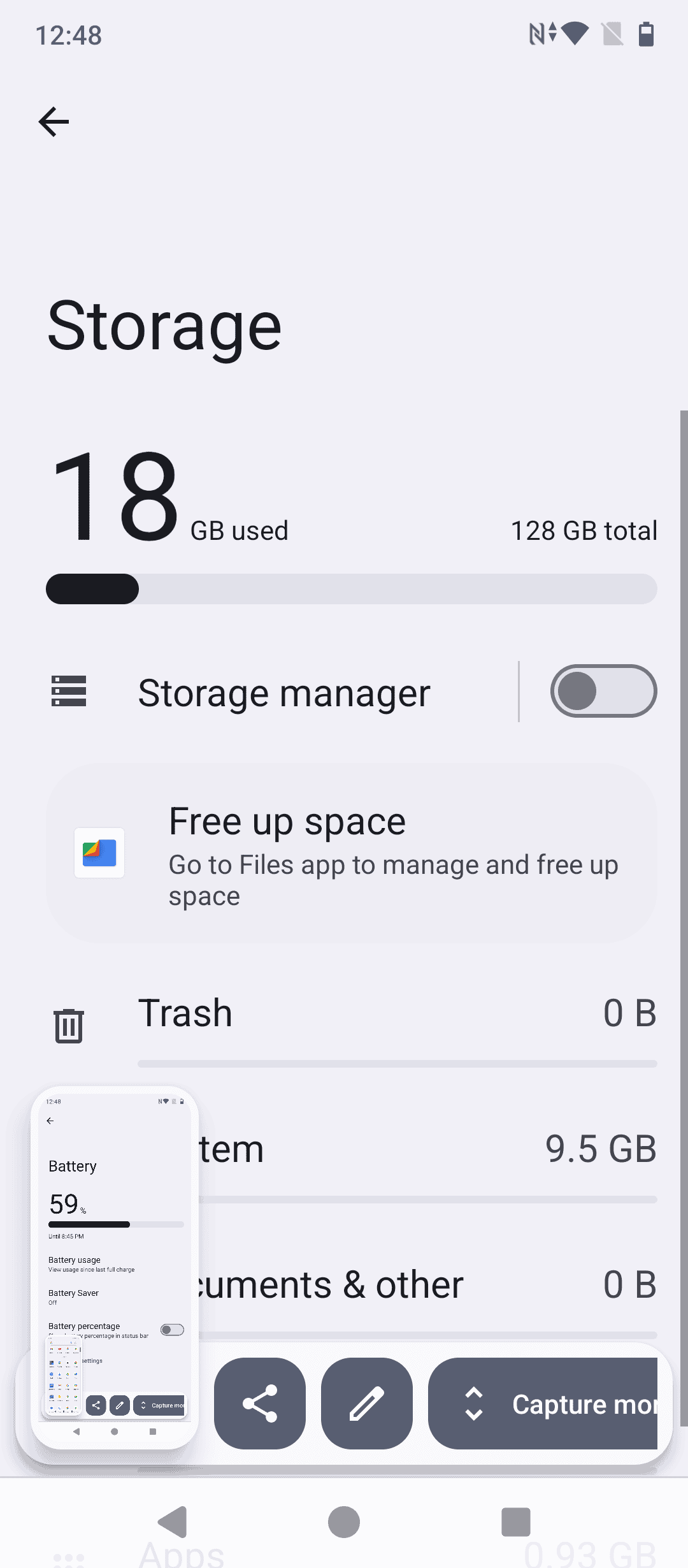The image size is (688, 1568).
Task: Open the screenshot preview thumbnail
Action: [x=115, y=1268]
